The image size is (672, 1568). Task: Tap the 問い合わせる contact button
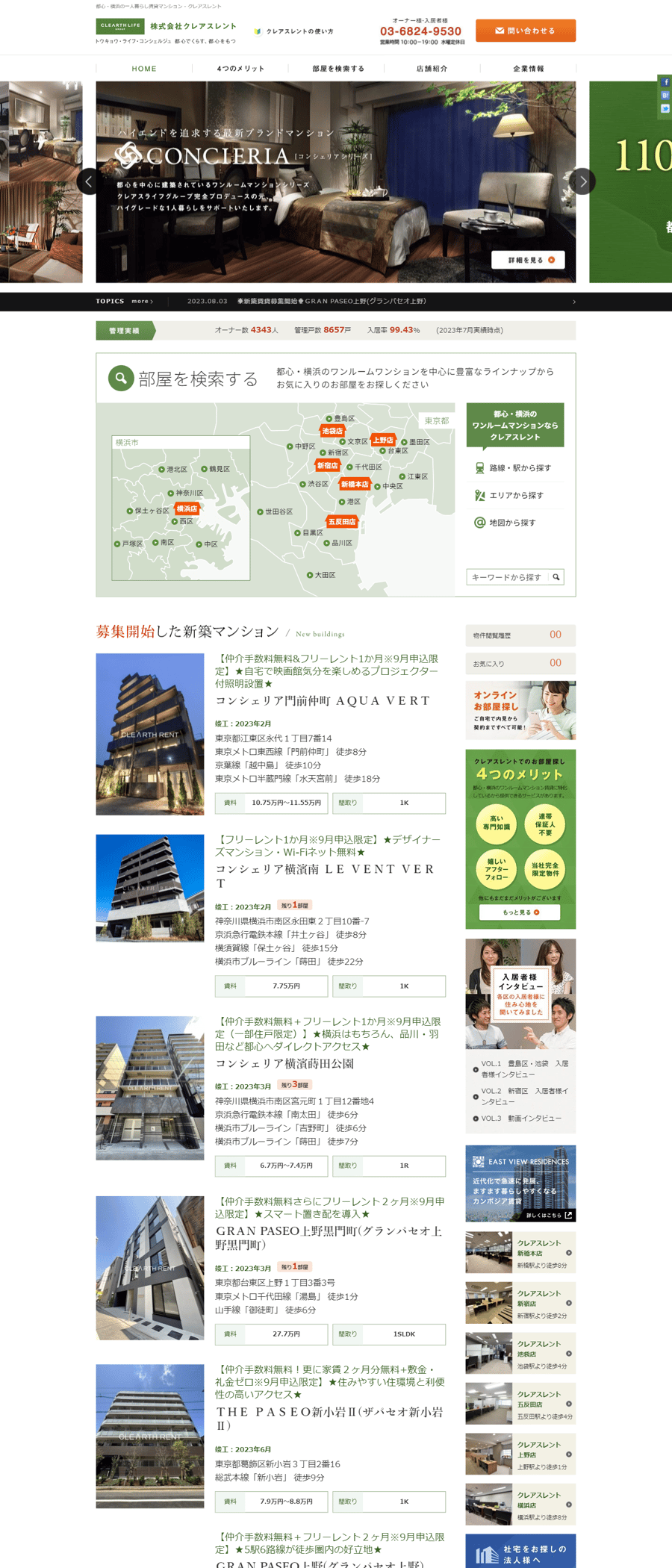click(525, 31)
